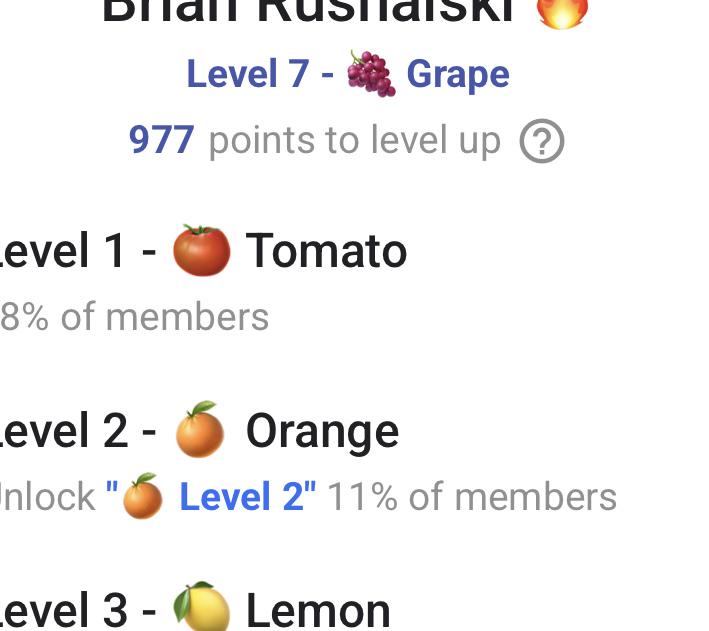This screenshot has width=709, height=631.
Task: Open the points to level up help icon
Action: (542, 142)
